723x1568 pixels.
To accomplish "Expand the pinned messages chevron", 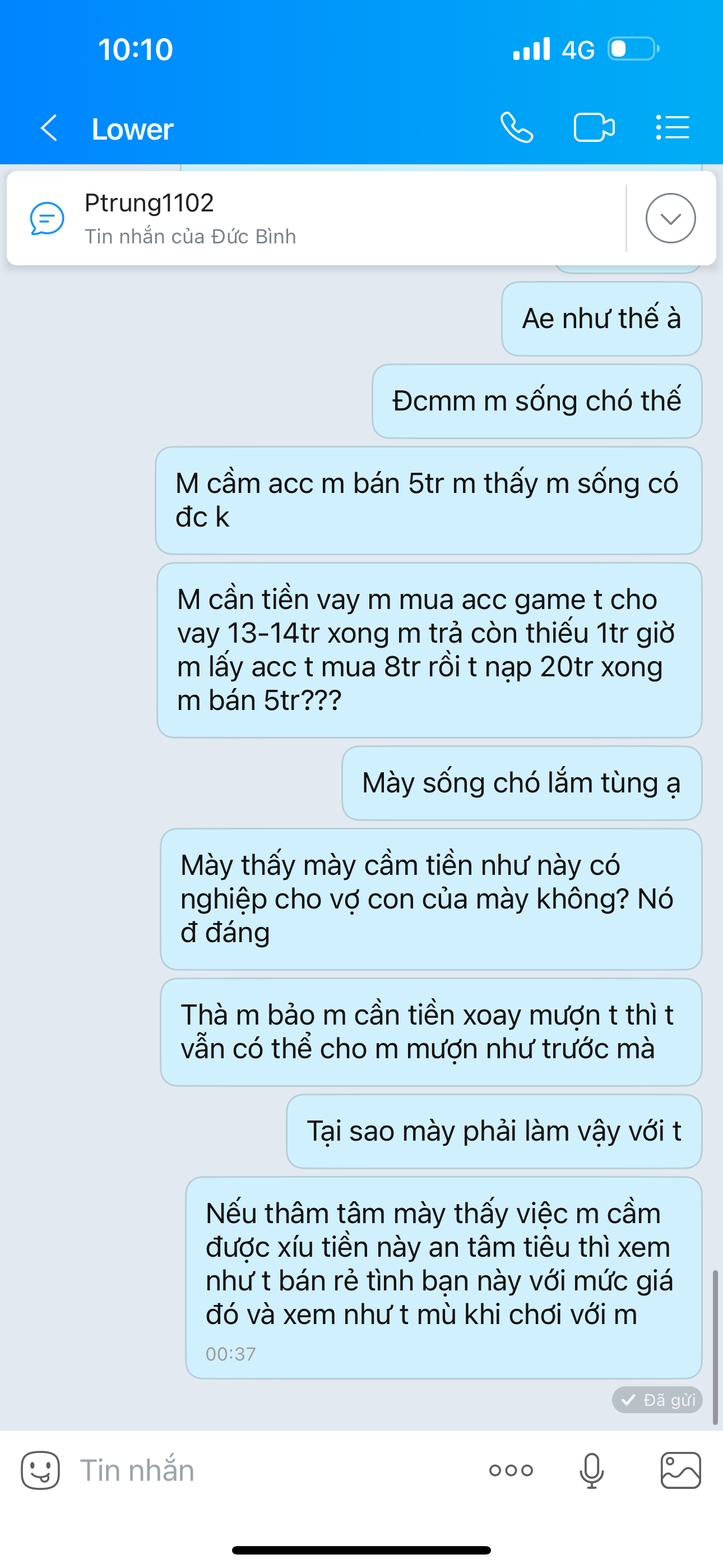I will 670,219.
